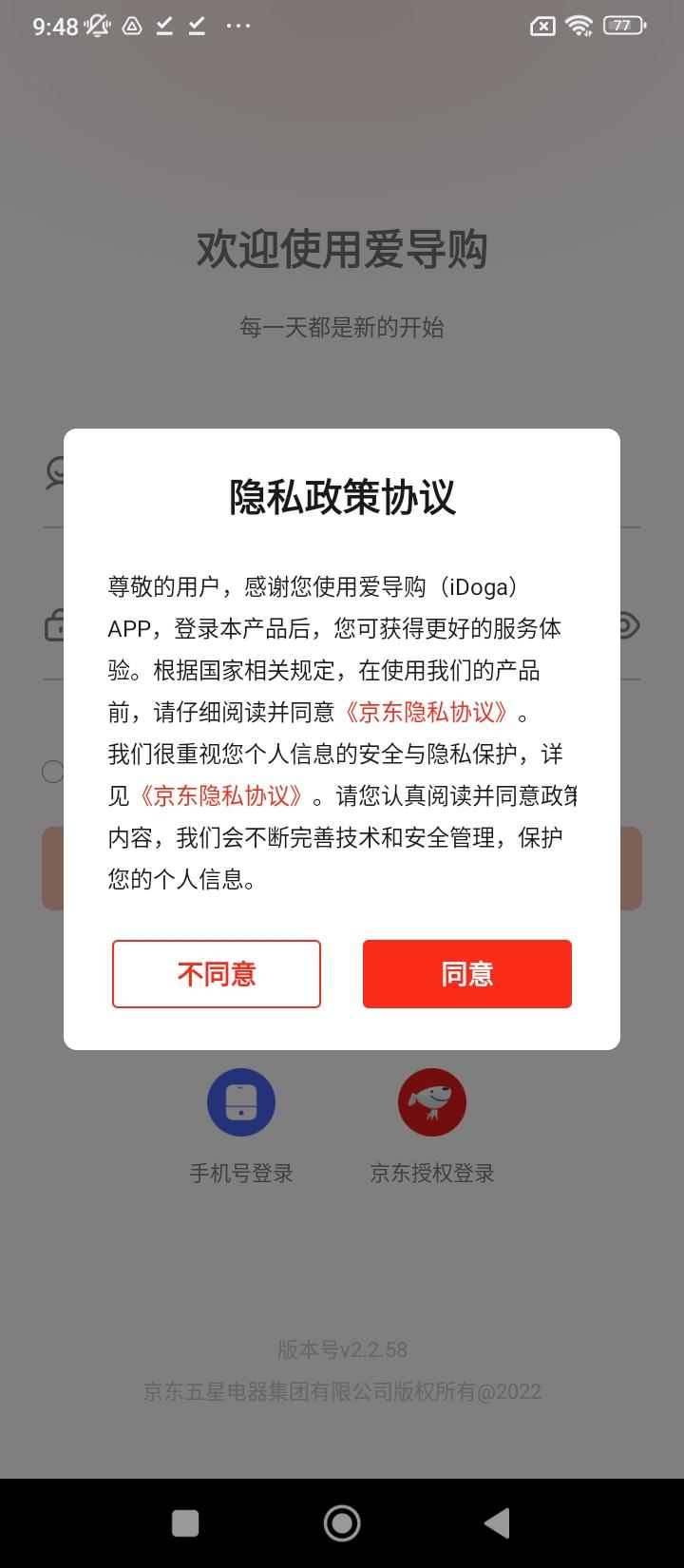
Task: Tap the recent apps navigation button
Action: 185,1520
